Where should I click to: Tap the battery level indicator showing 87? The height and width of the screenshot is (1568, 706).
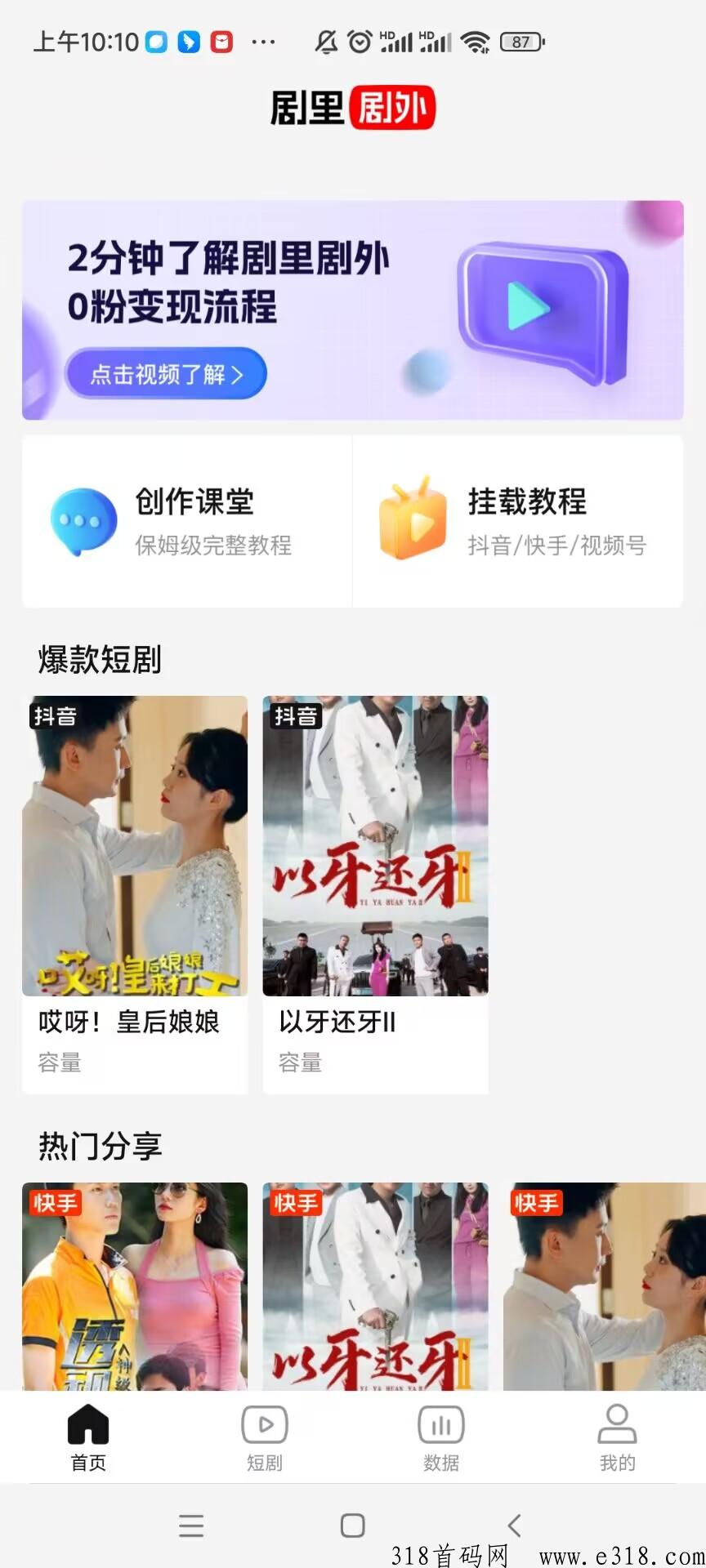click(521, 41)
